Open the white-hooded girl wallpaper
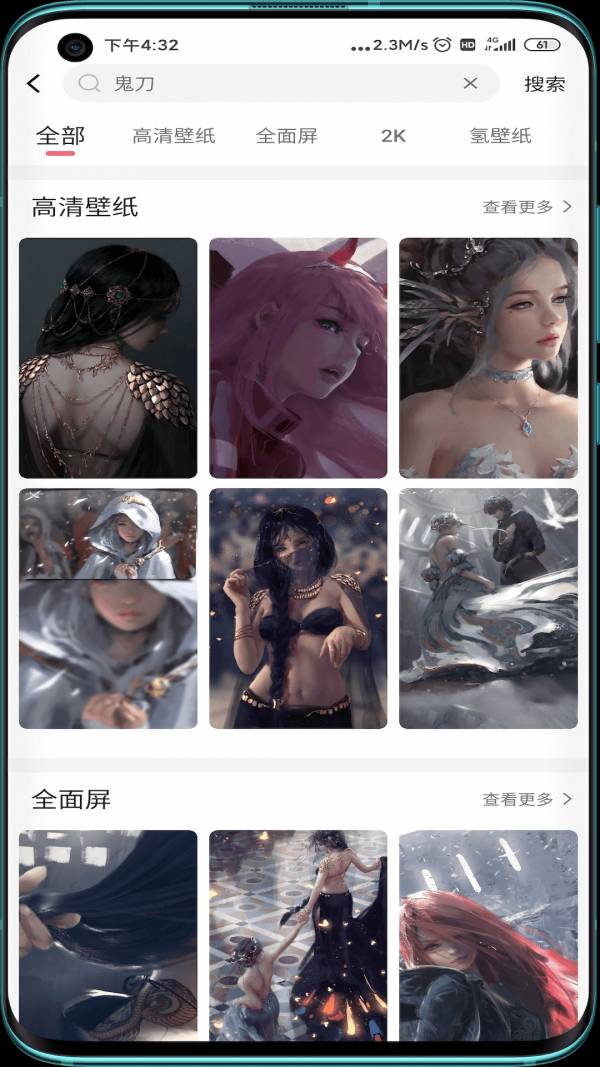Viewport: 600px width, 1067px height. point(108,608)
